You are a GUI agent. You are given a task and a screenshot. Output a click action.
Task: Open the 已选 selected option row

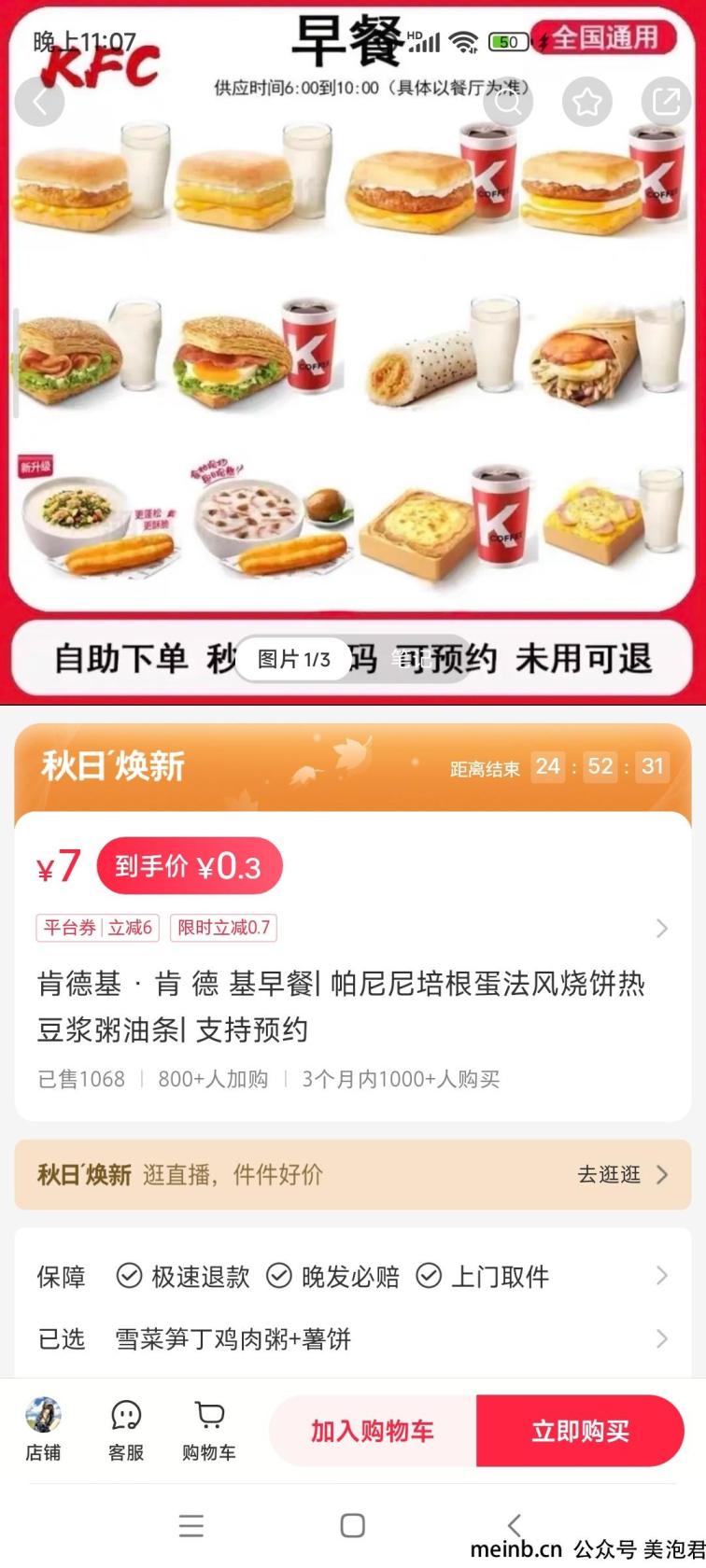pyautogui.click(x=353, y=1339)
